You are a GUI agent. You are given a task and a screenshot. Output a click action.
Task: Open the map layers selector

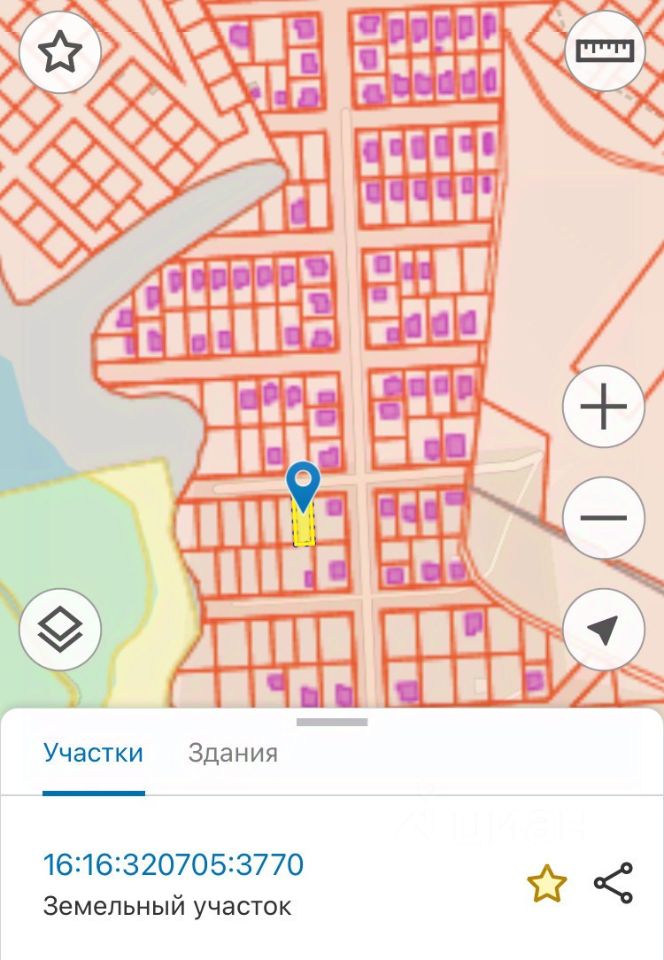[60, 629]
